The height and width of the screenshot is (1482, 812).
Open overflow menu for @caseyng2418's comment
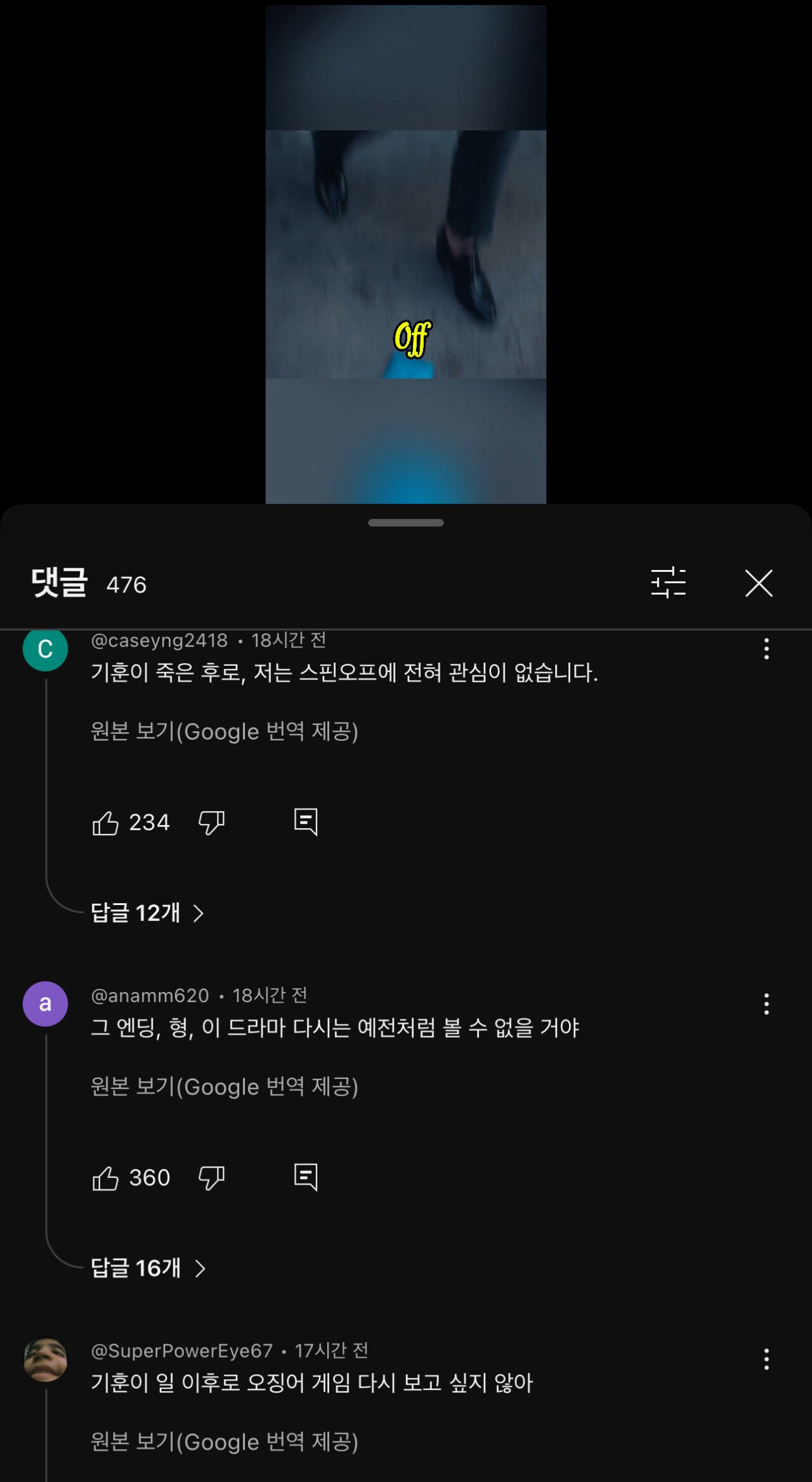click(766, 649)
